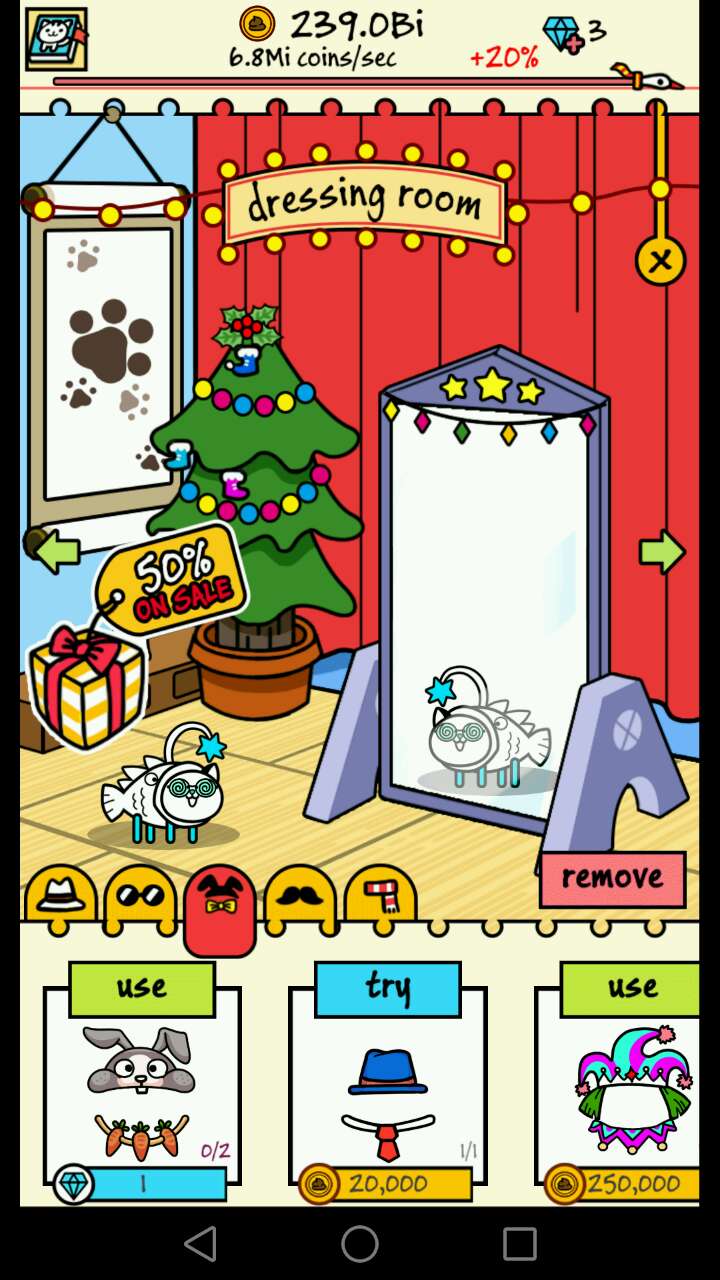The width and height of the screenshot is (720, 1280).
Task: Go back using the system back button
Action: pyautogui.click(x=200, y=1244)
